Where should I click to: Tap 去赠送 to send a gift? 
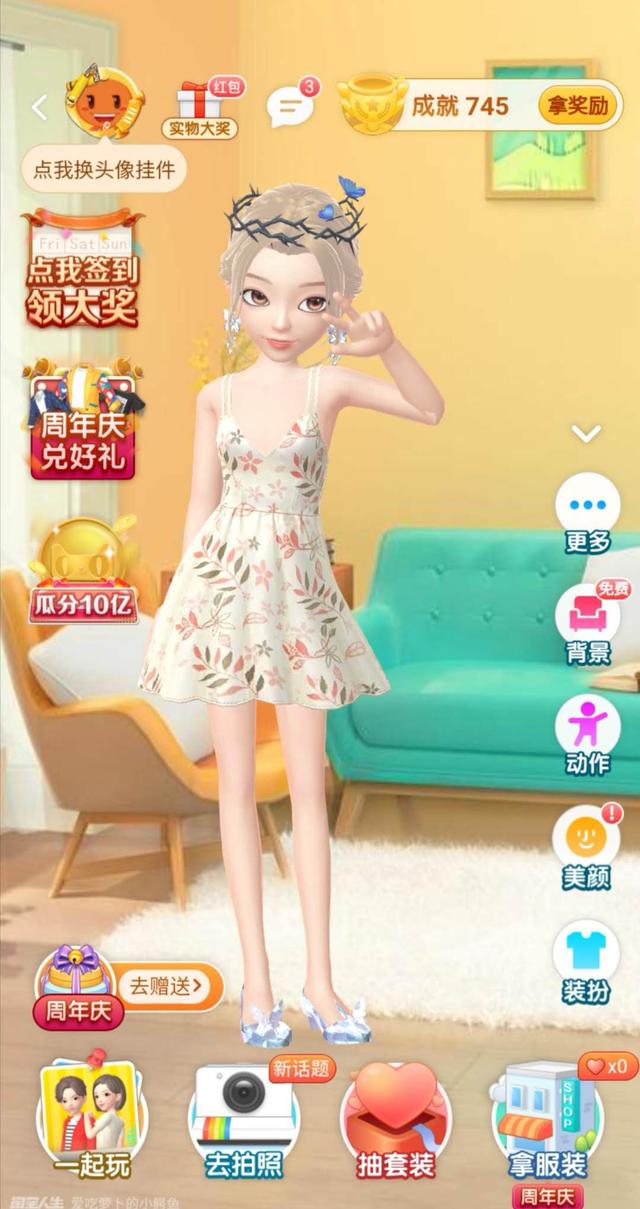click(166, 986)
